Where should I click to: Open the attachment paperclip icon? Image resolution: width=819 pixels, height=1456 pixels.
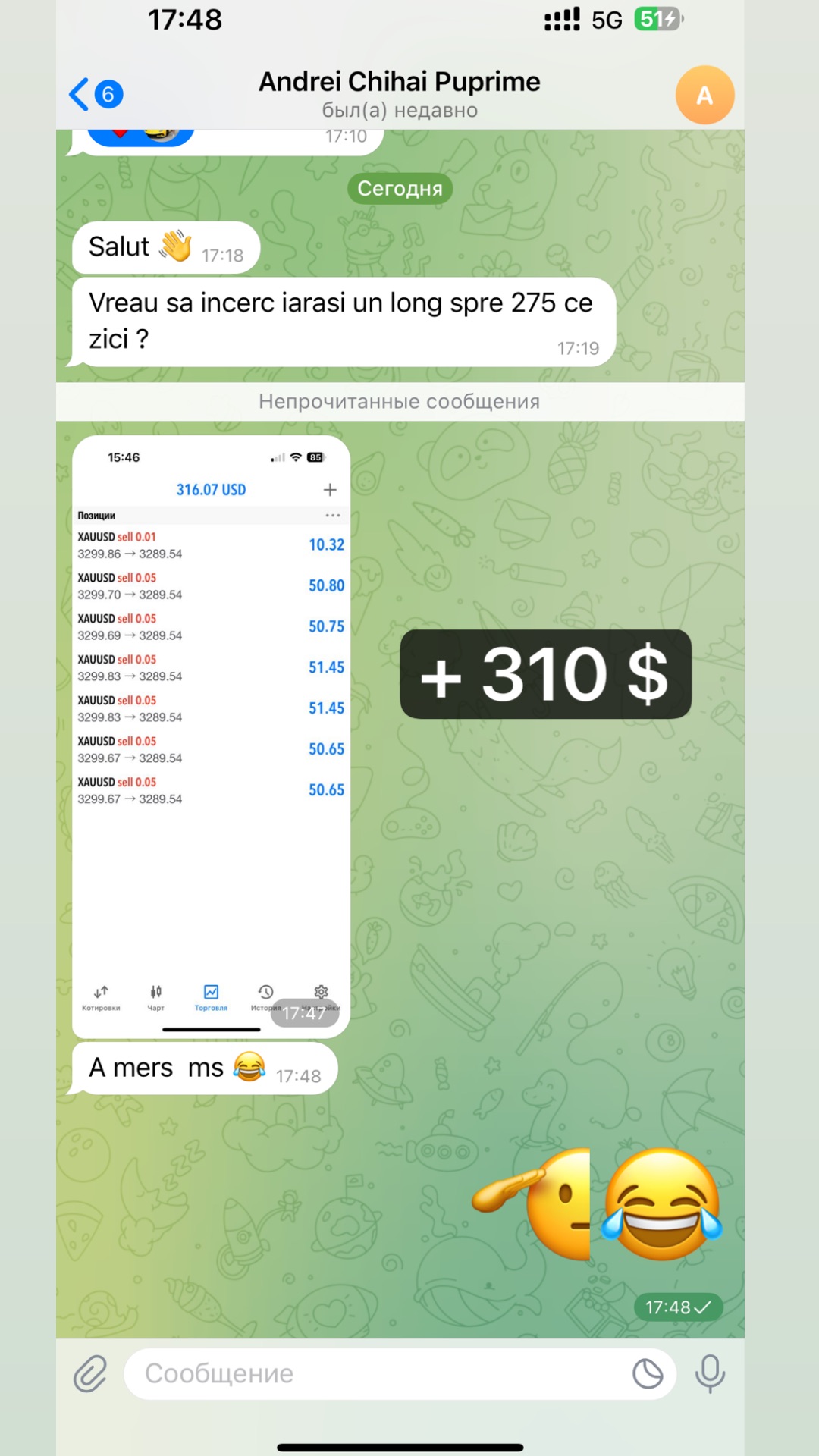coord(91,1373)
